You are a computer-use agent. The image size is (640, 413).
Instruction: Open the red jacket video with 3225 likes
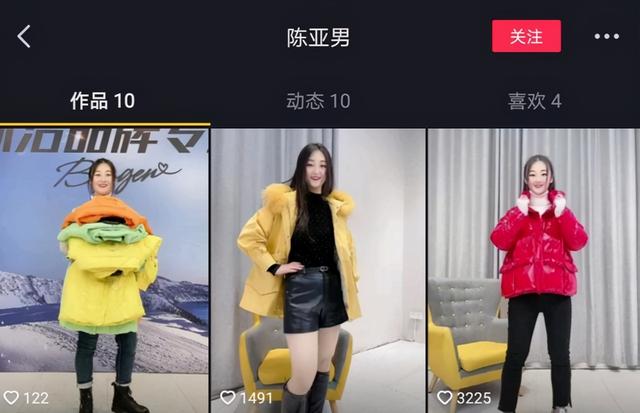point(534,270)
